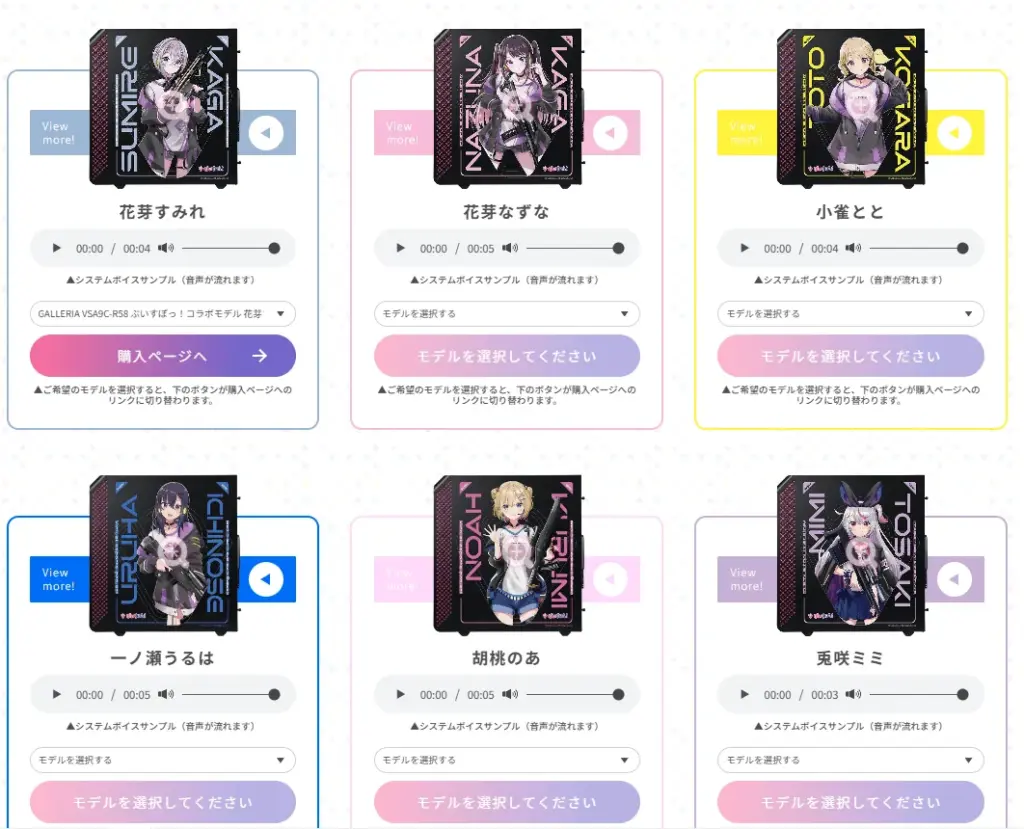Screen dimensions: 1024x829
Task: Open model dropdown under 小雀とと
Action: coord(850,314)
